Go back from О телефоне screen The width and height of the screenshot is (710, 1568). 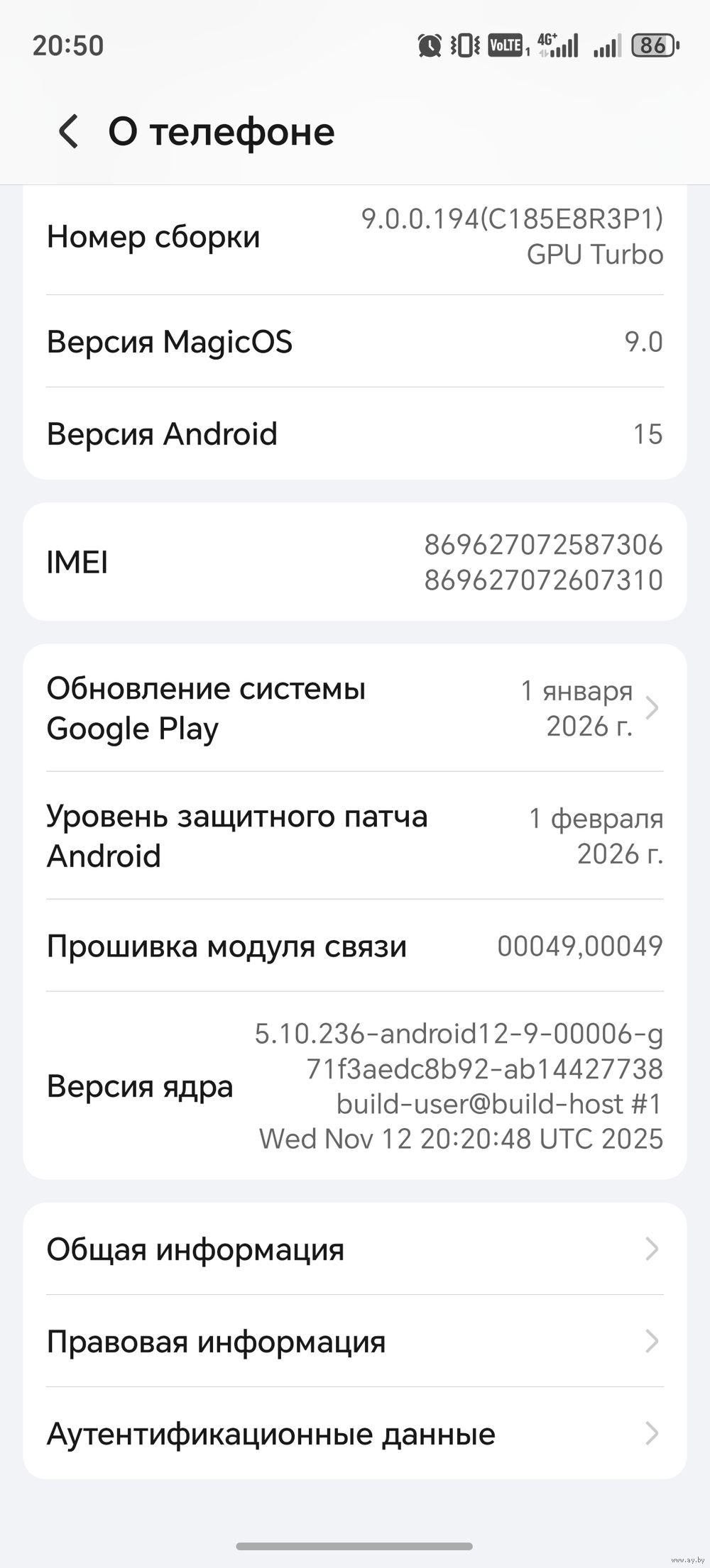(x=68, y=132)
